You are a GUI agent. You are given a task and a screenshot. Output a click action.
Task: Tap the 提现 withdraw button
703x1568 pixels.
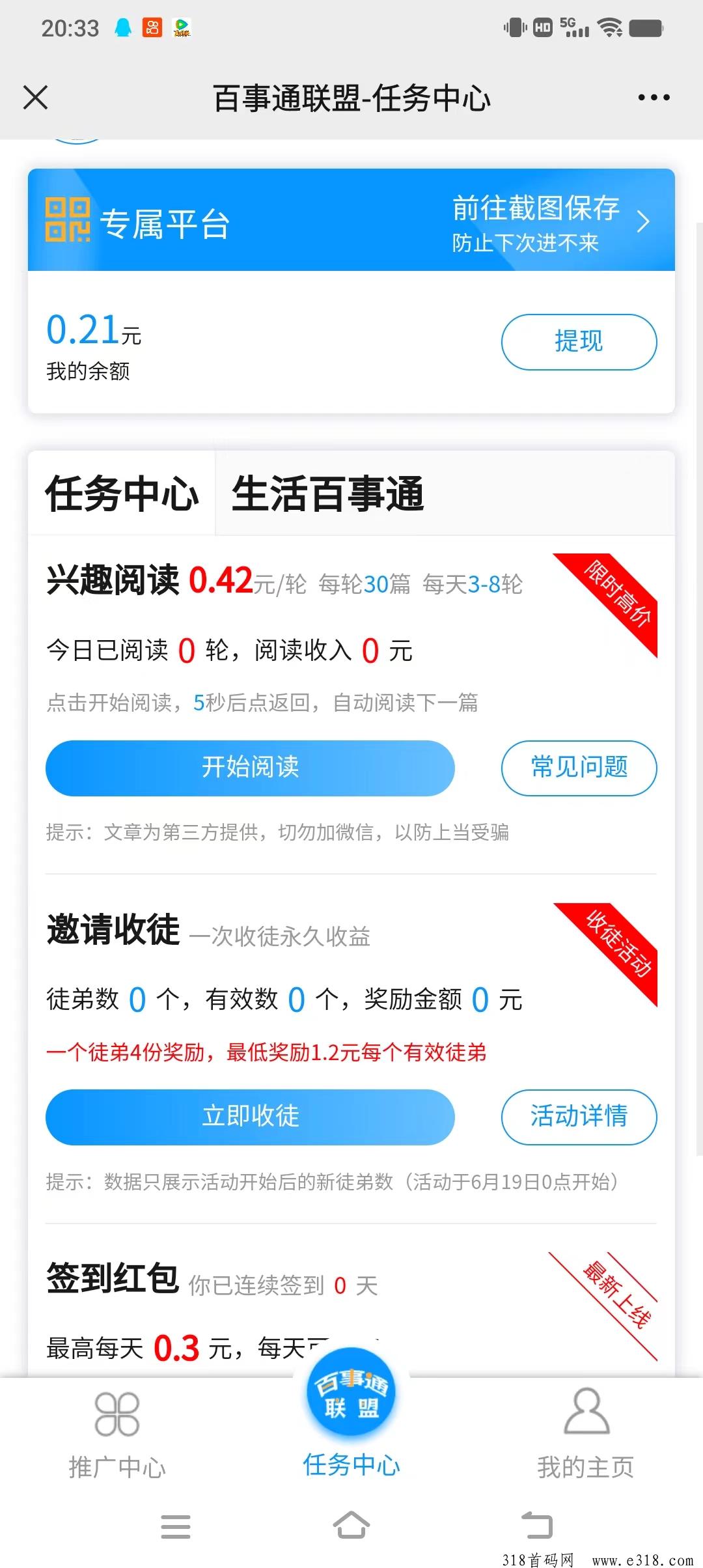(579, 342)
